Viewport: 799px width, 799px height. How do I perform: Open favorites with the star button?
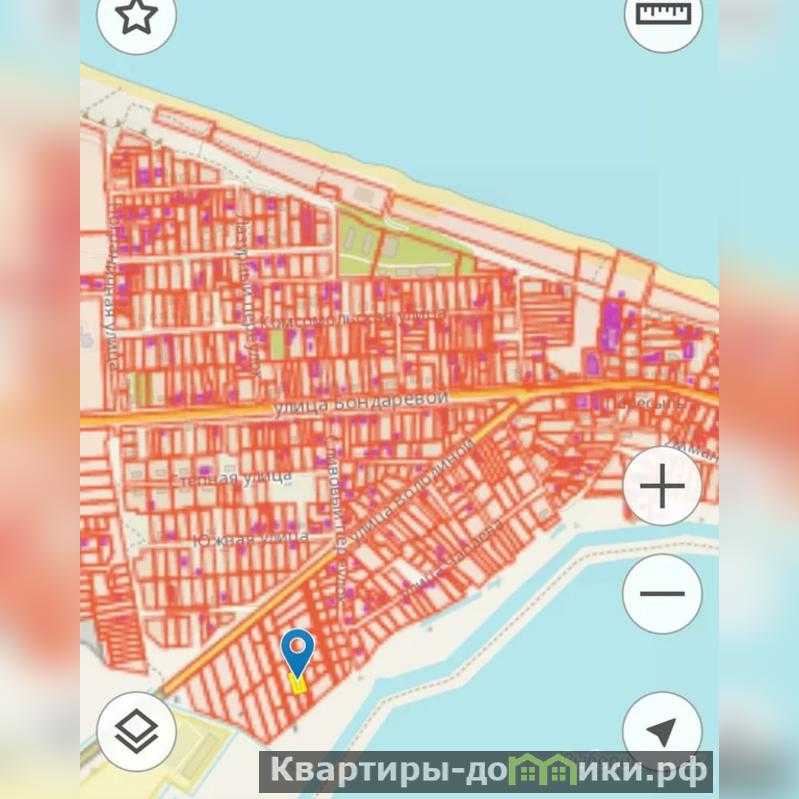[x=136, y=18]
